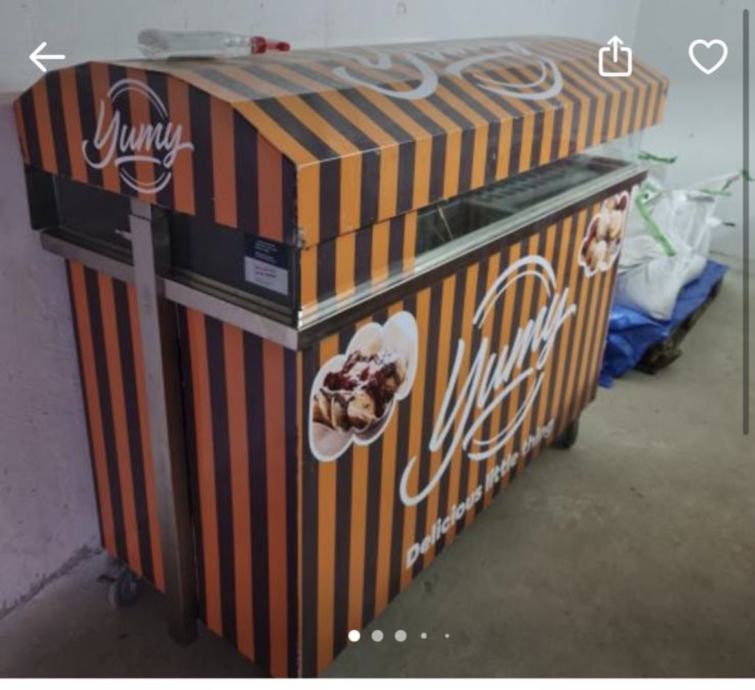Viewport: 755px width, 690px height.
Task: Share this listing
Action: (x=615, y=56)
